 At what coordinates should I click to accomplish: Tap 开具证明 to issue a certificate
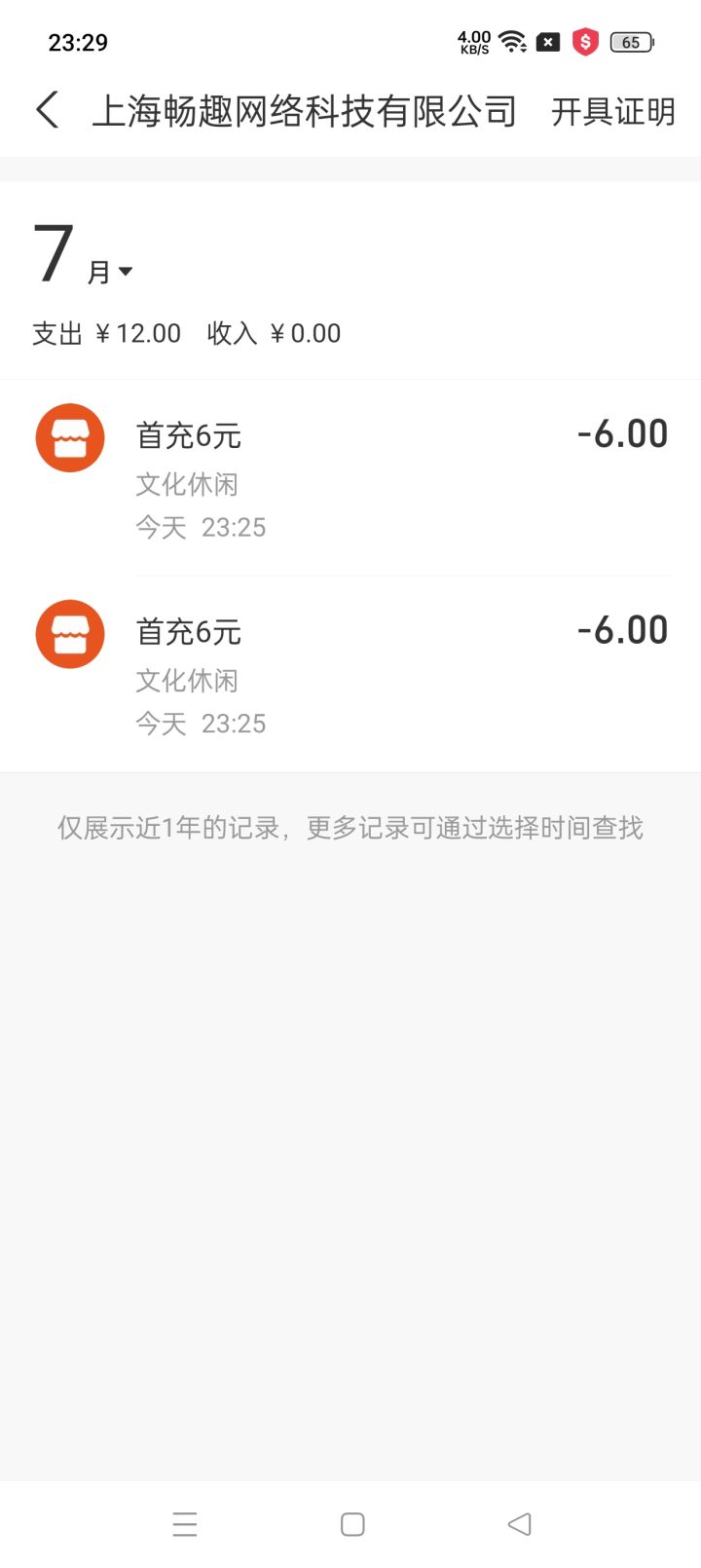[613, 112]
